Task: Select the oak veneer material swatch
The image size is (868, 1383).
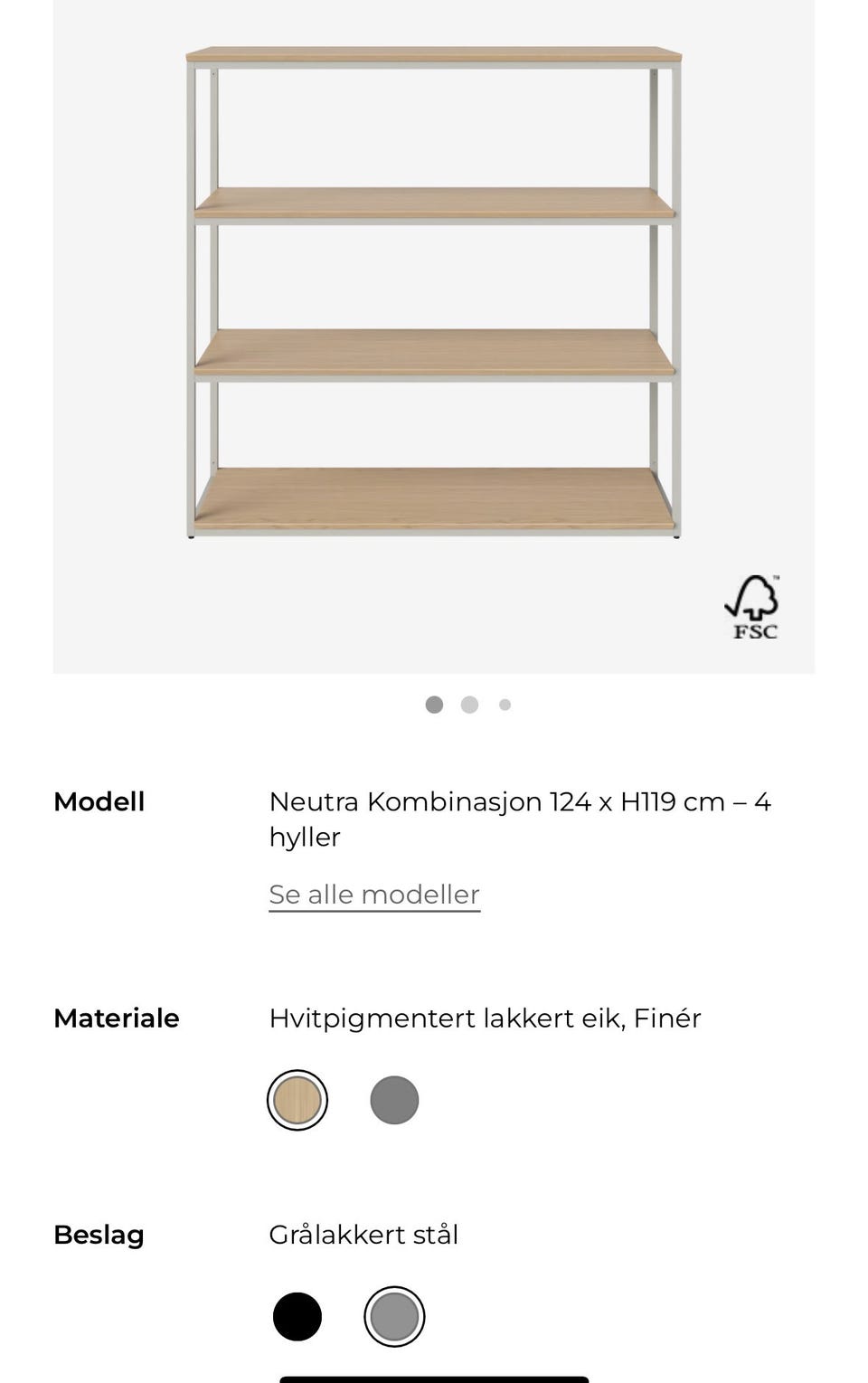Action: coord(297,1099)
